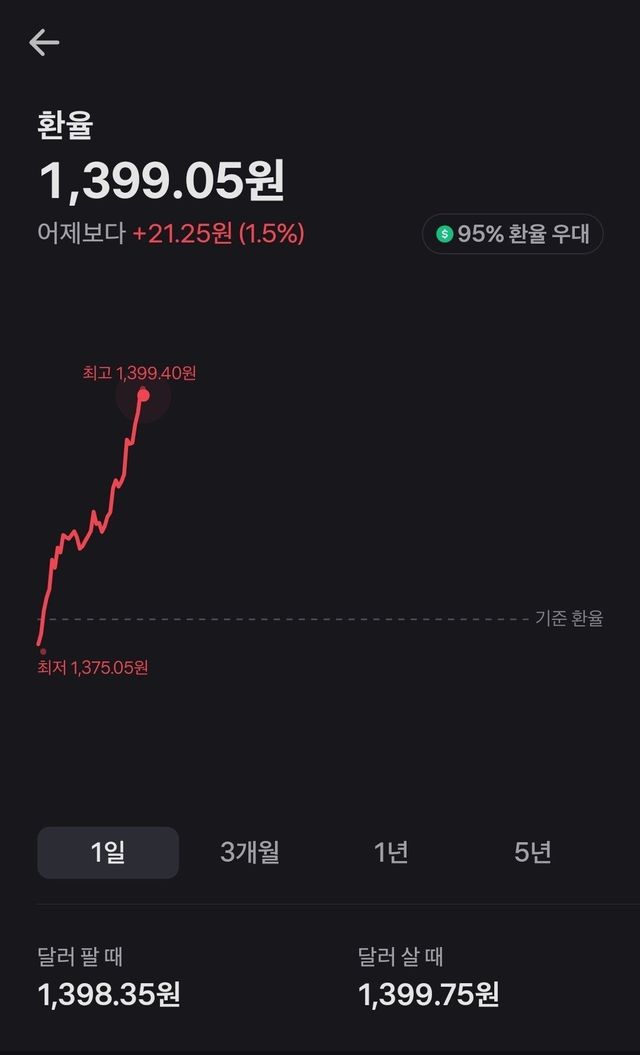Show the 1년 exchange rate chart

click(x=391, y=852)
